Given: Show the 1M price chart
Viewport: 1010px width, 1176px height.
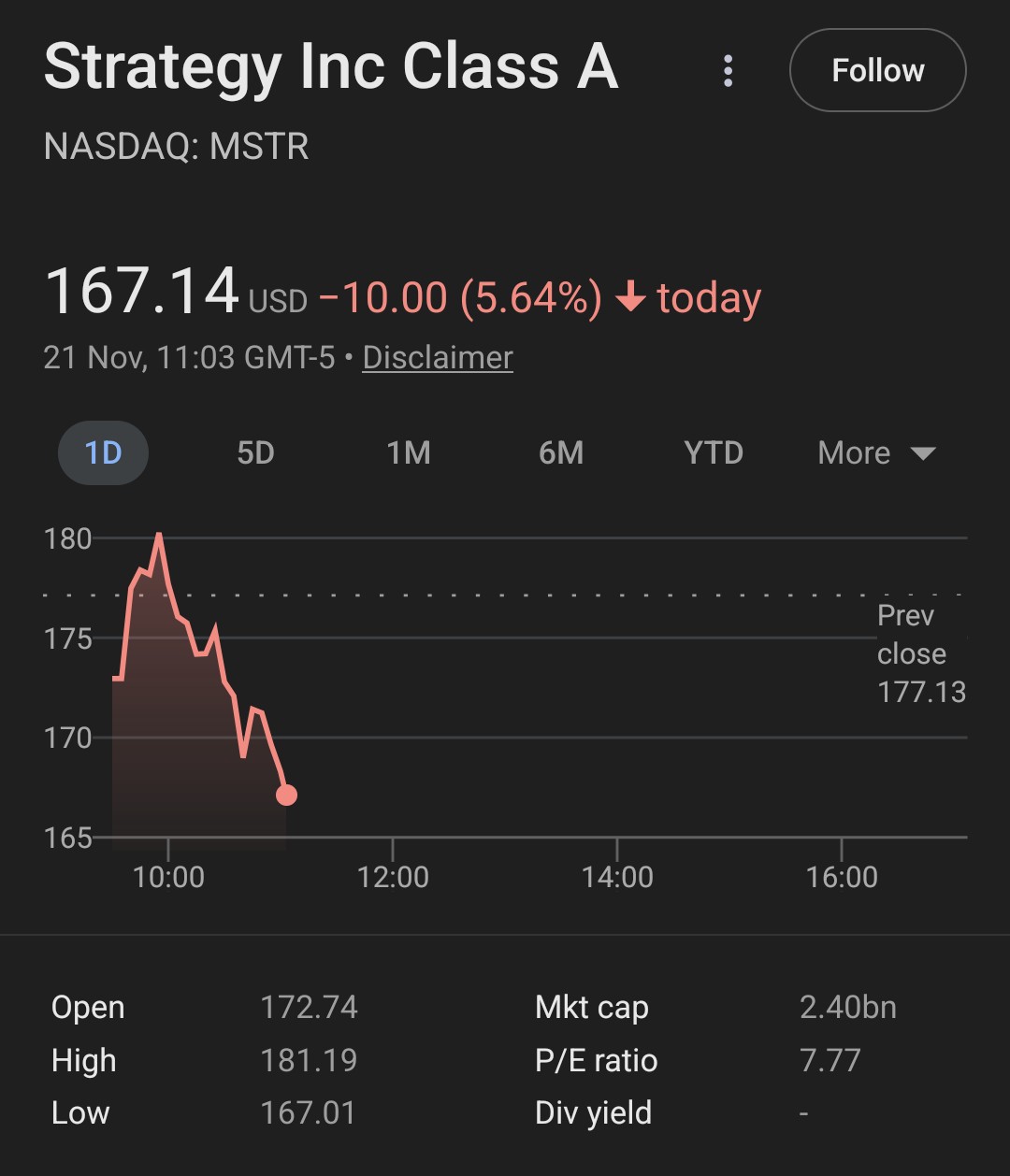Looking at the screenshot, I should (409, 453).
